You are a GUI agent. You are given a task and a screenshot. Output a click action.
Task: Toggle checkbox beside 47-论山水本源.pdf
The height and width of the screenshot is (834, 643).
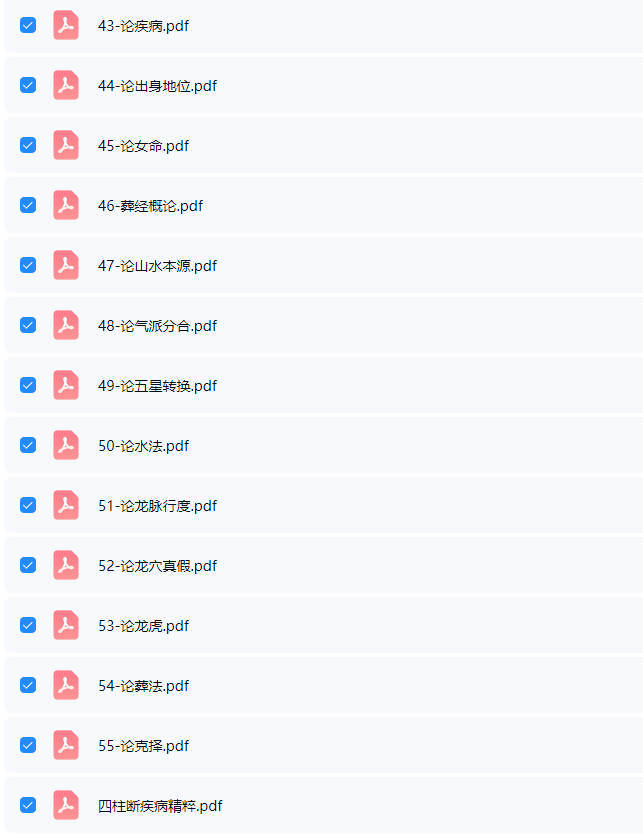[28, 265]
